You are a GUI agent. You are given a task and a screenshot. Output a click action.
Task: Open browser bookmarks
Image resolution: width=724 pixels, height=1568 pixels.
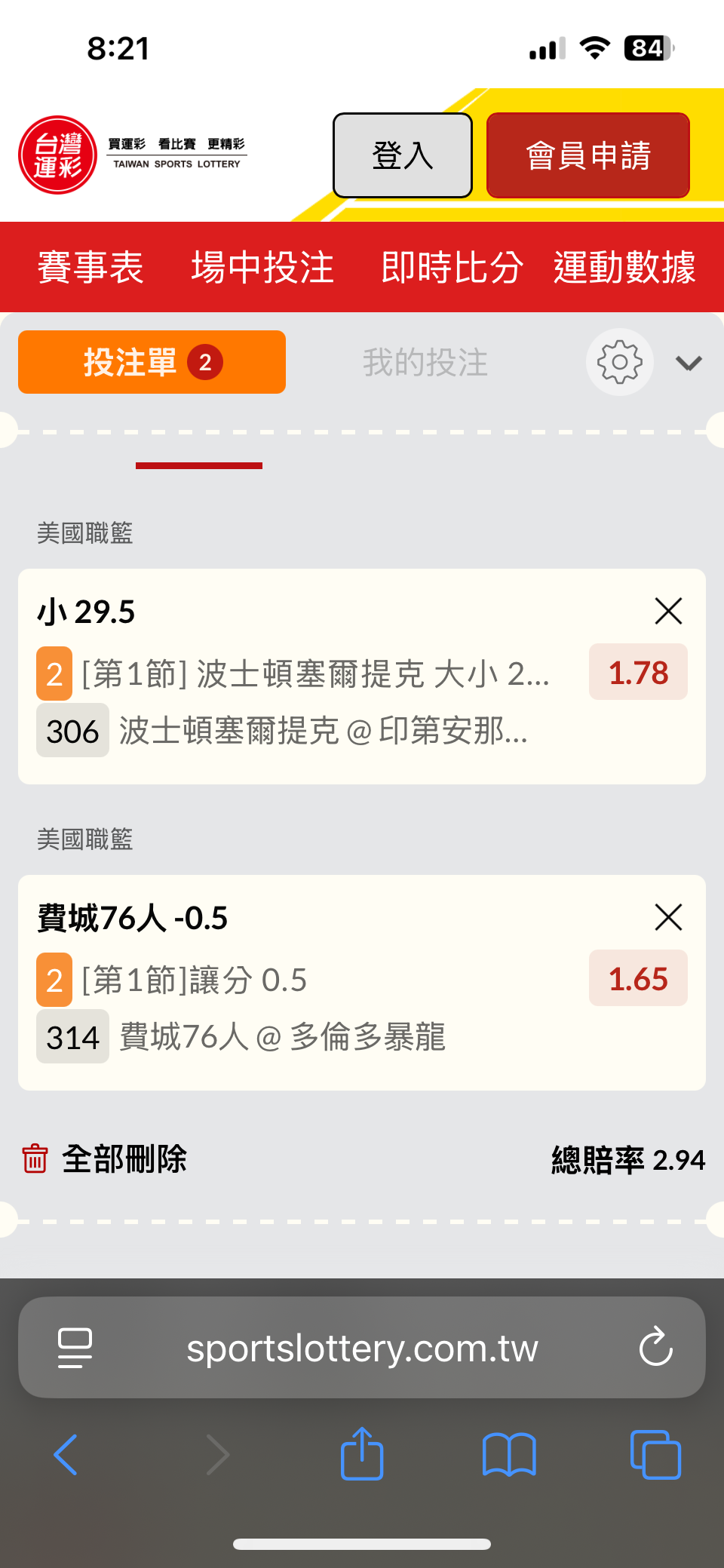pyautogui.click(x=509, y=1454)
